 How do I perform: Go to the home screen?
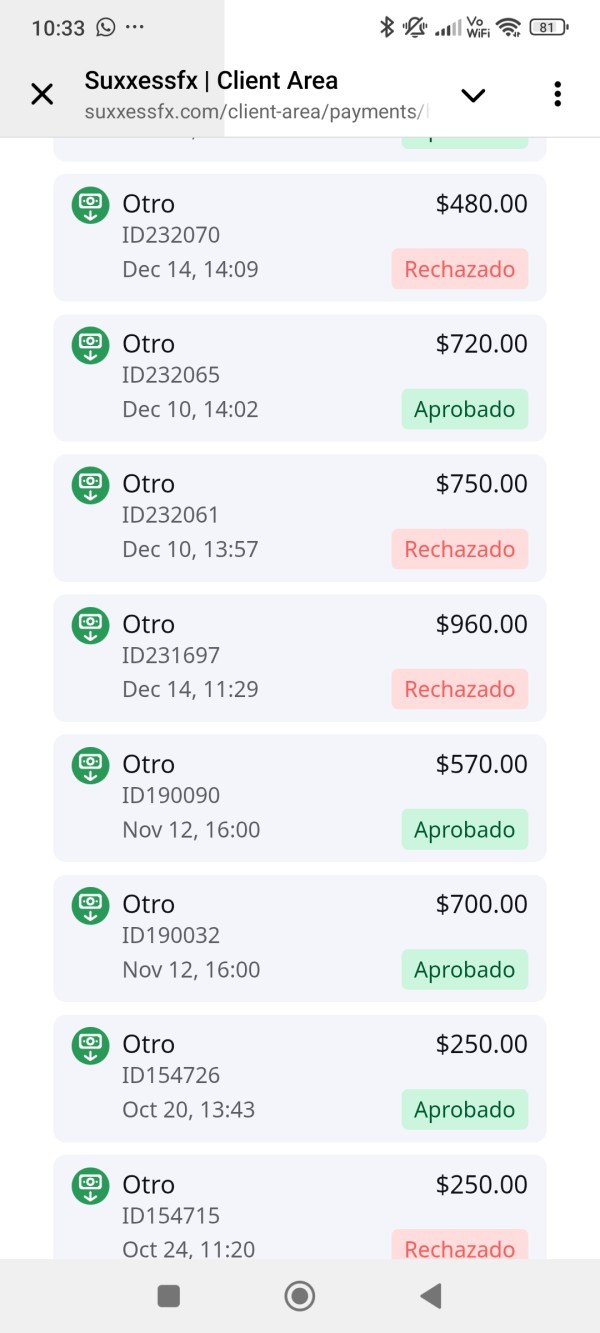point(299,1296)
